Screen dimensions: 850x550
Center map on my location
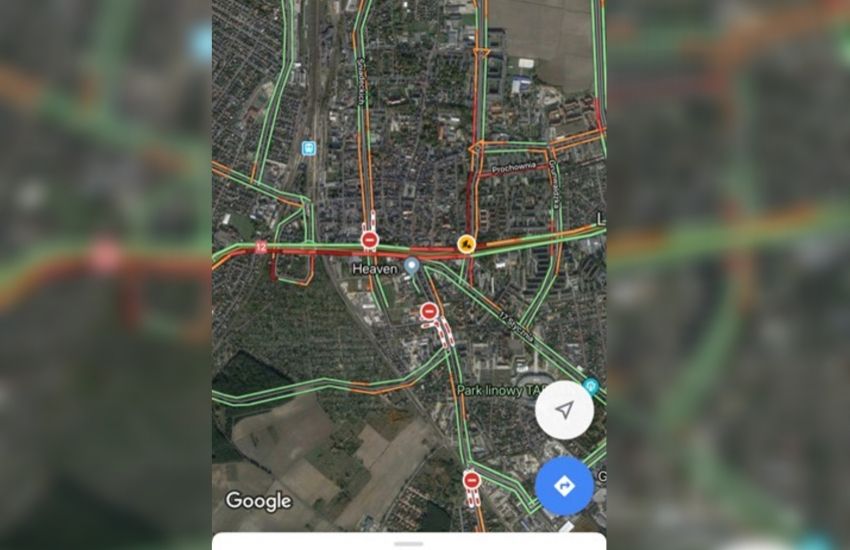pos(564,410)
